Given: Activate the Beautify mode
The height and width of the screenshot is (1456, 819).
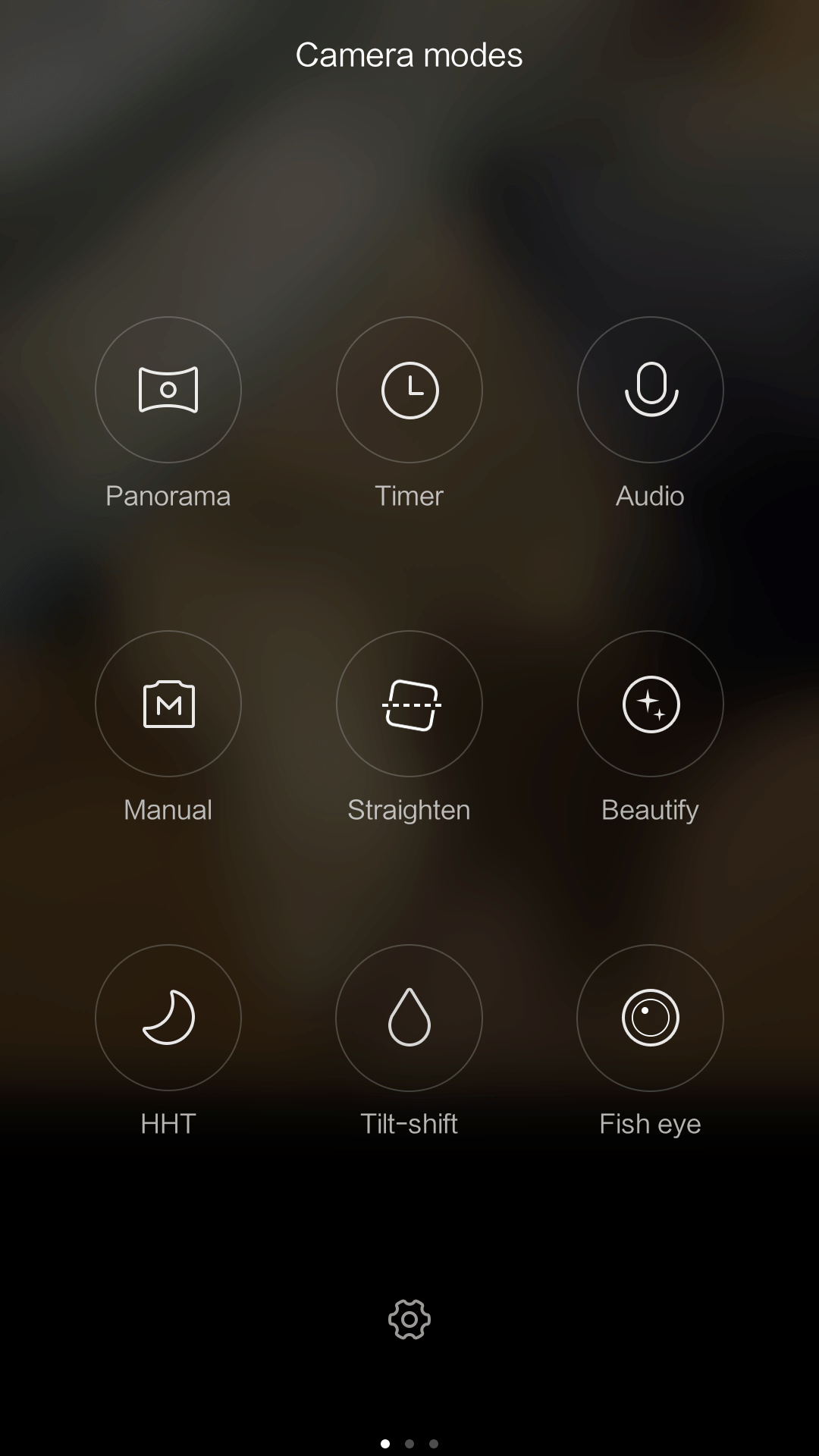Looking at the screenshot, I should 651,704.
